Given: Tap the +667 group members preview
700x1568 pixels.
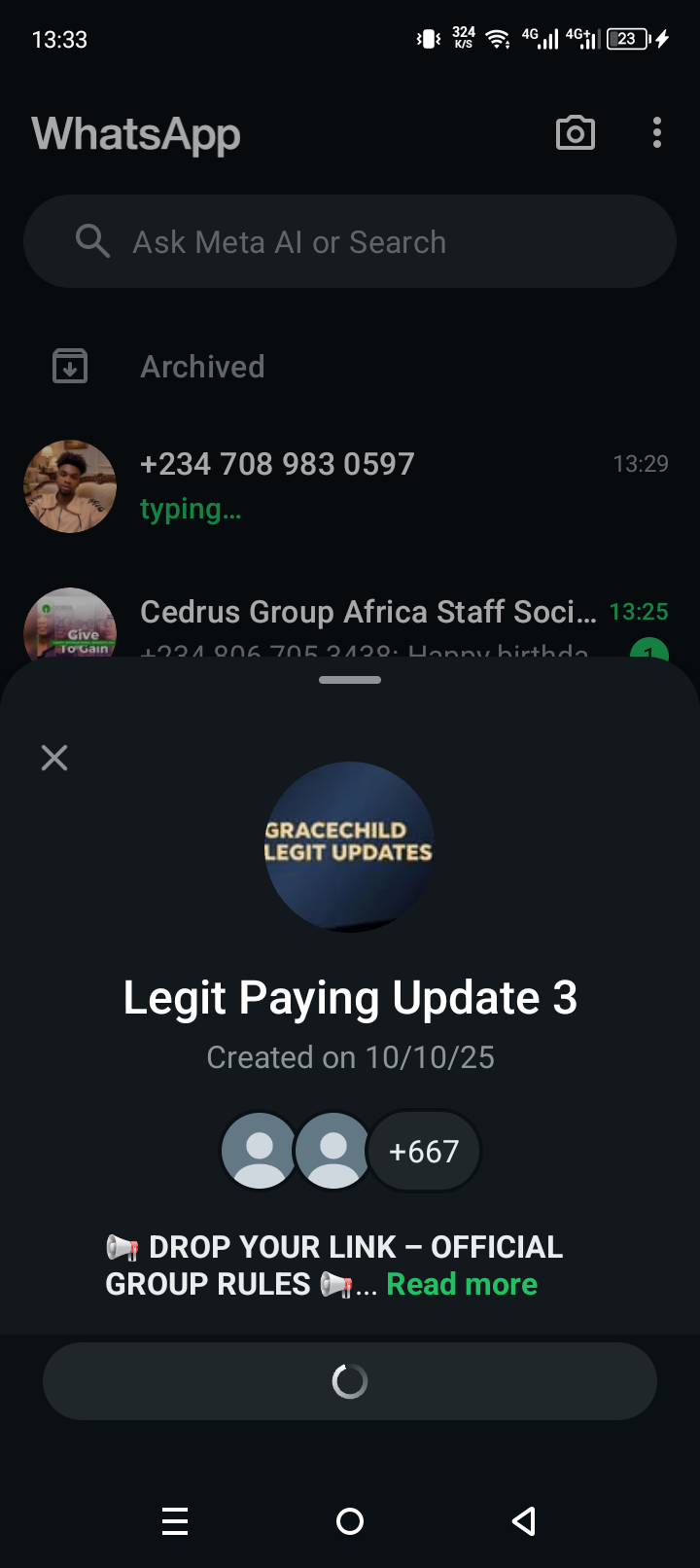Looking at the screenshot, I should 424,1152.
